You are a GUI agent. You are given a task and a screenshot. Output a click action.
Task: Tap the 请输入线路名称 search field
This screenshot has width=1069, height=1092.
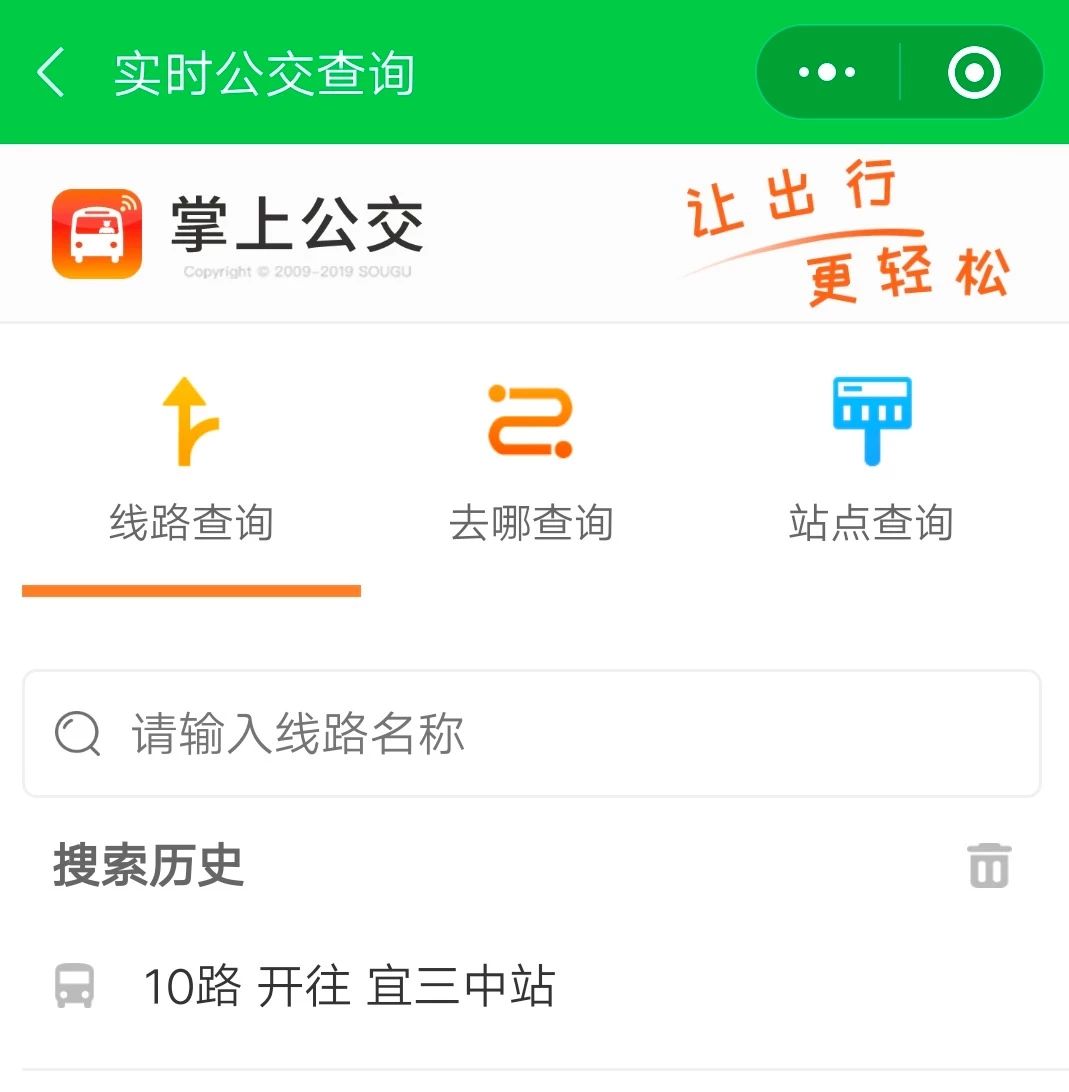[531, 735]
